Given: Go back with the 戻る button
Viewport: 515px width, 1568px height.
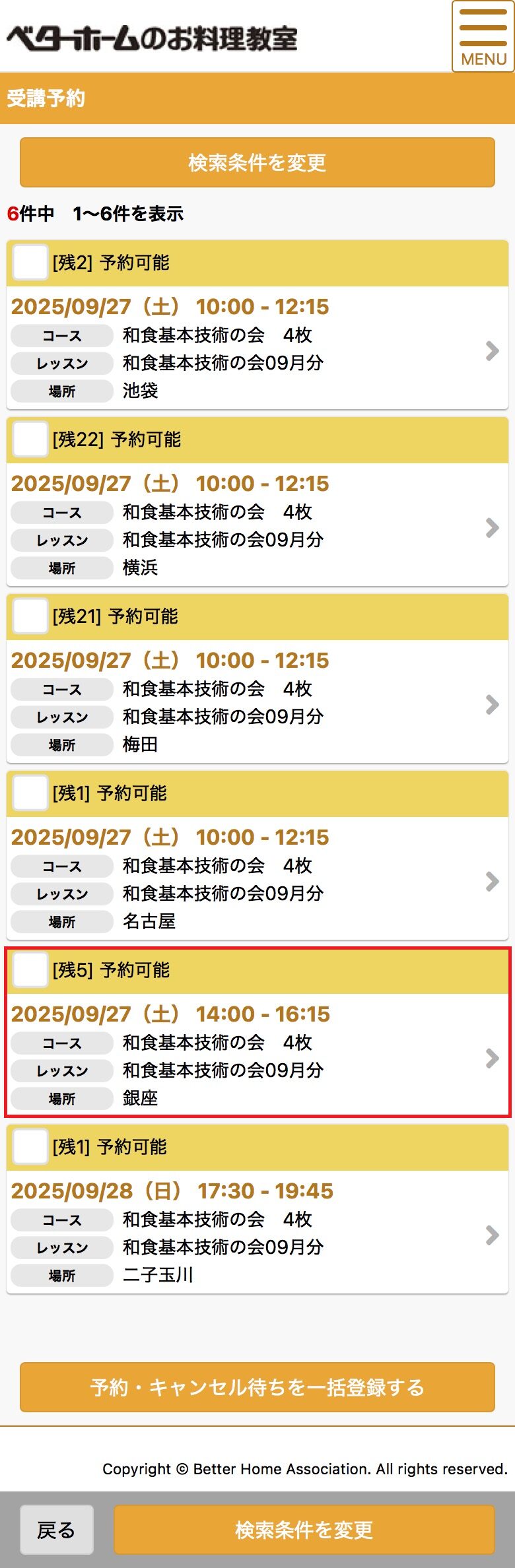Looking at the screenshot, I should point(57,1529).
